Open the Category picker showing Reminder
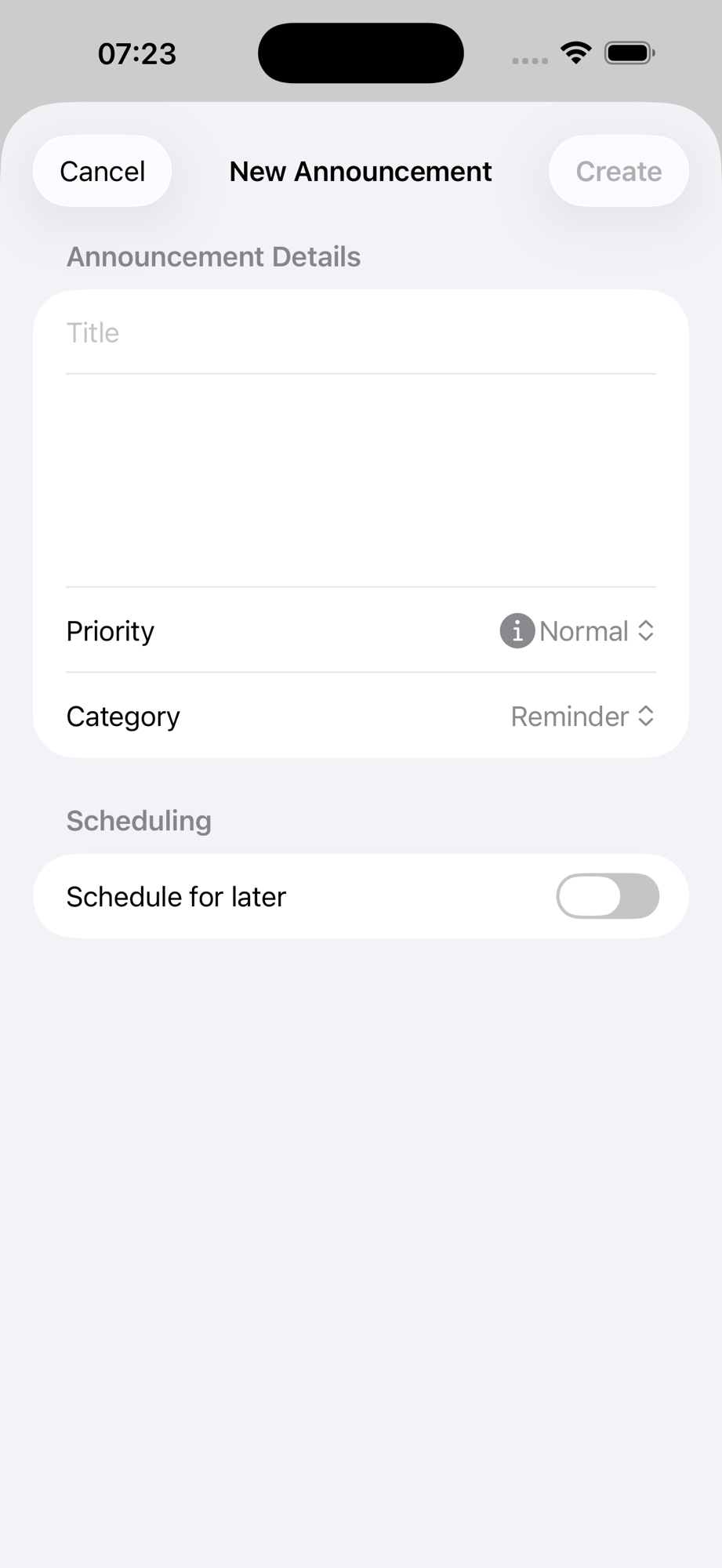This screenshot has width=722, height=1568. coord(582,717)
